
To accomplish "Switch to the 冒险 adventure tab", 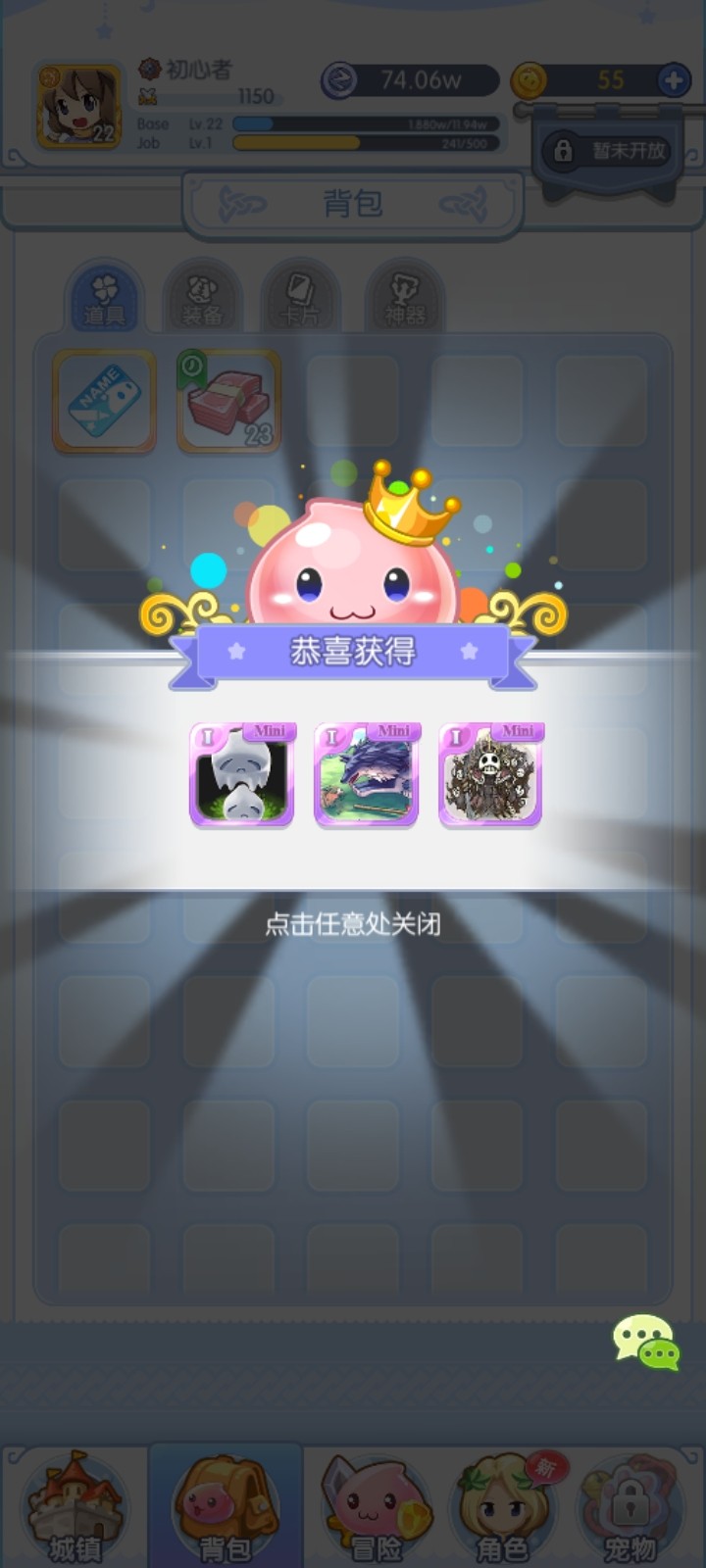I will point(377,1509).
